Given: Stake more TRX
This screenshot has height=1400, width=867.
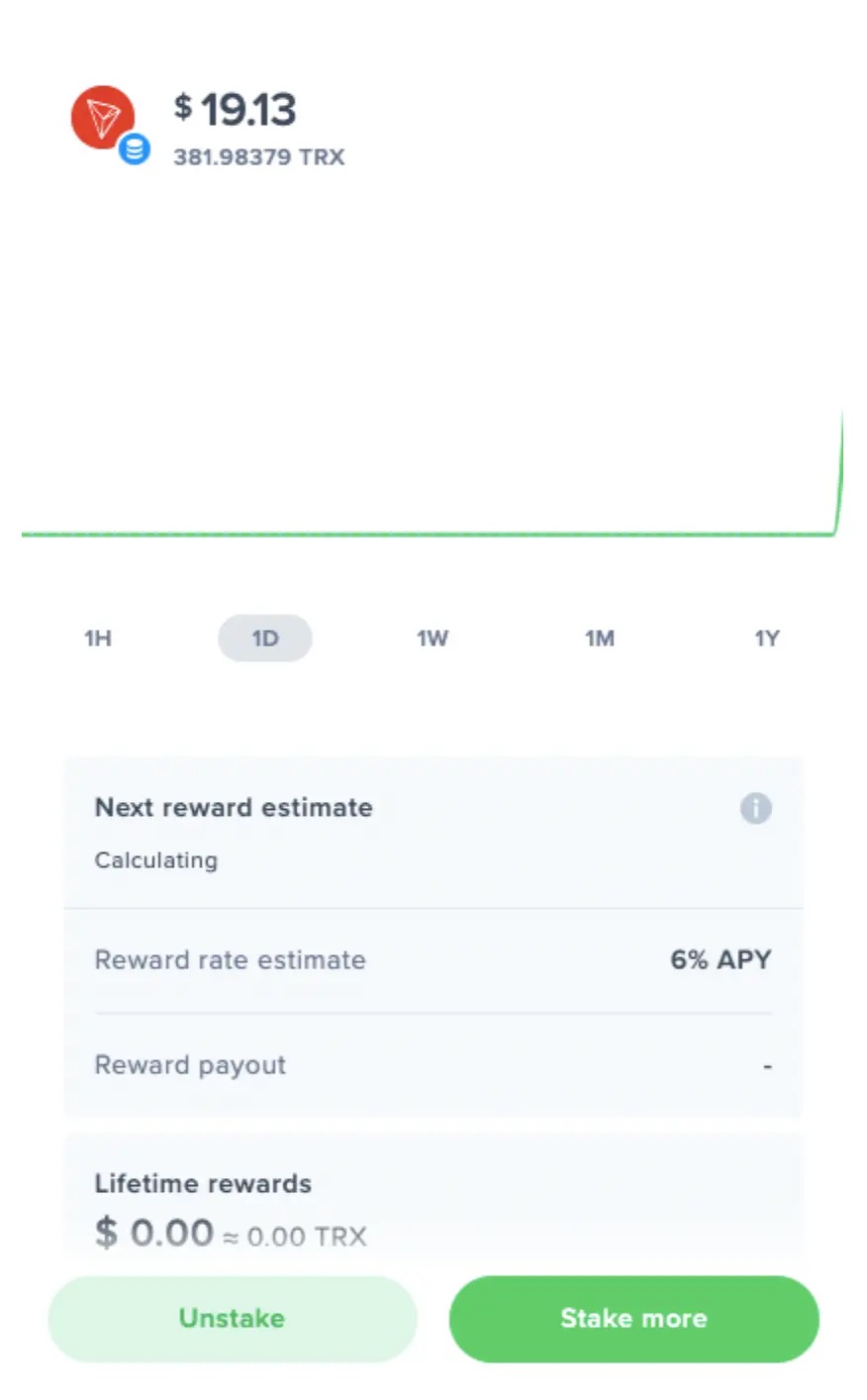Looking at the screenshot, I should 634,1319.
